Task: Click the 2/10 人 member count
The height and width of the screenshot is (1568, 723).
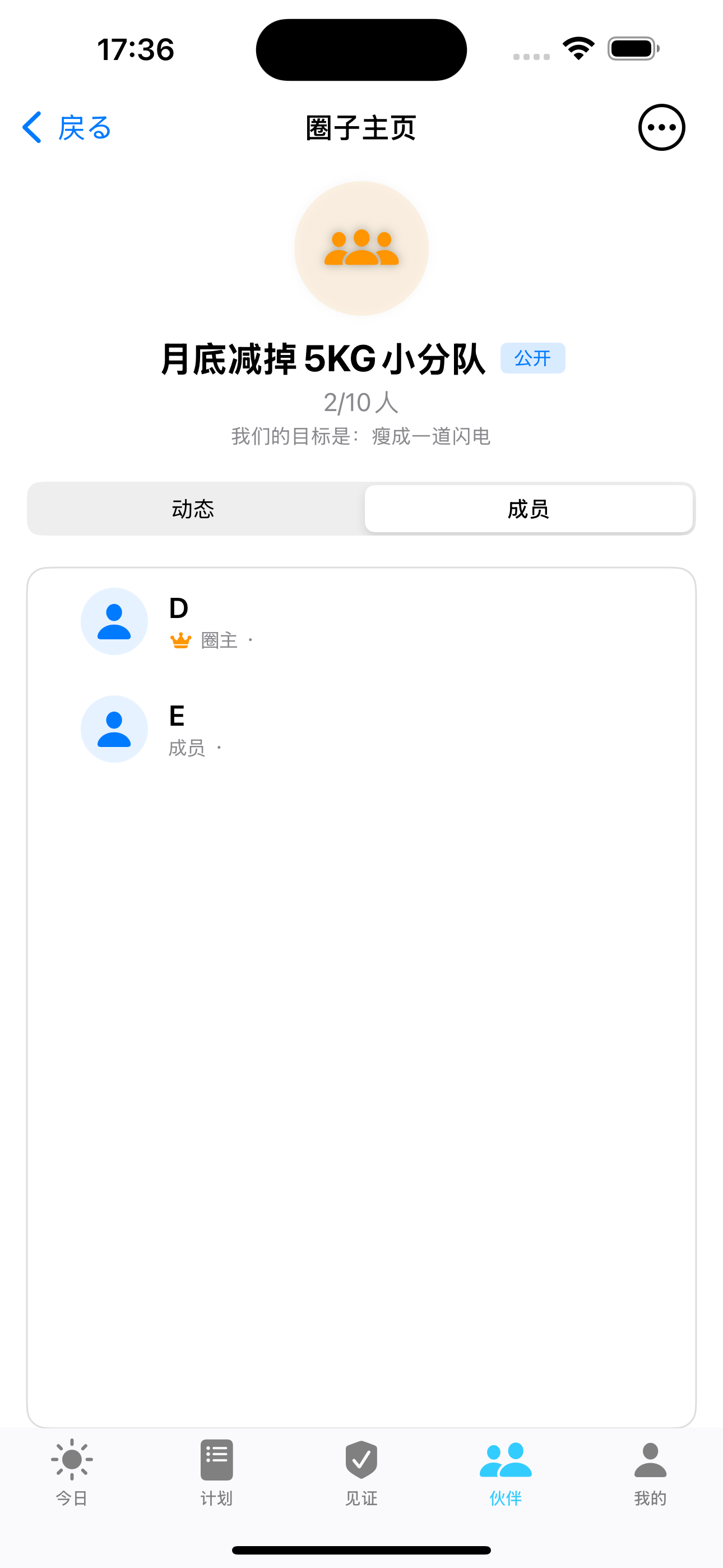Action: coord(361,401)
